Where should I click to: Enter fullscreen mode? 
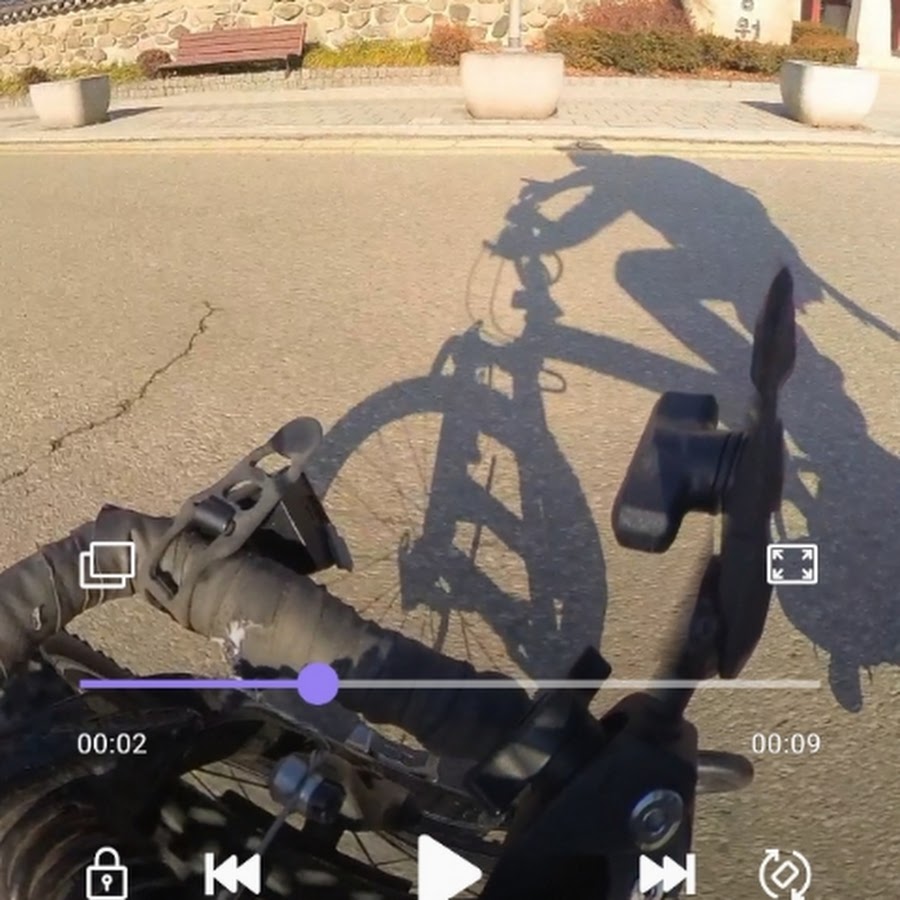pyautogui.click(x=792, y=564)
